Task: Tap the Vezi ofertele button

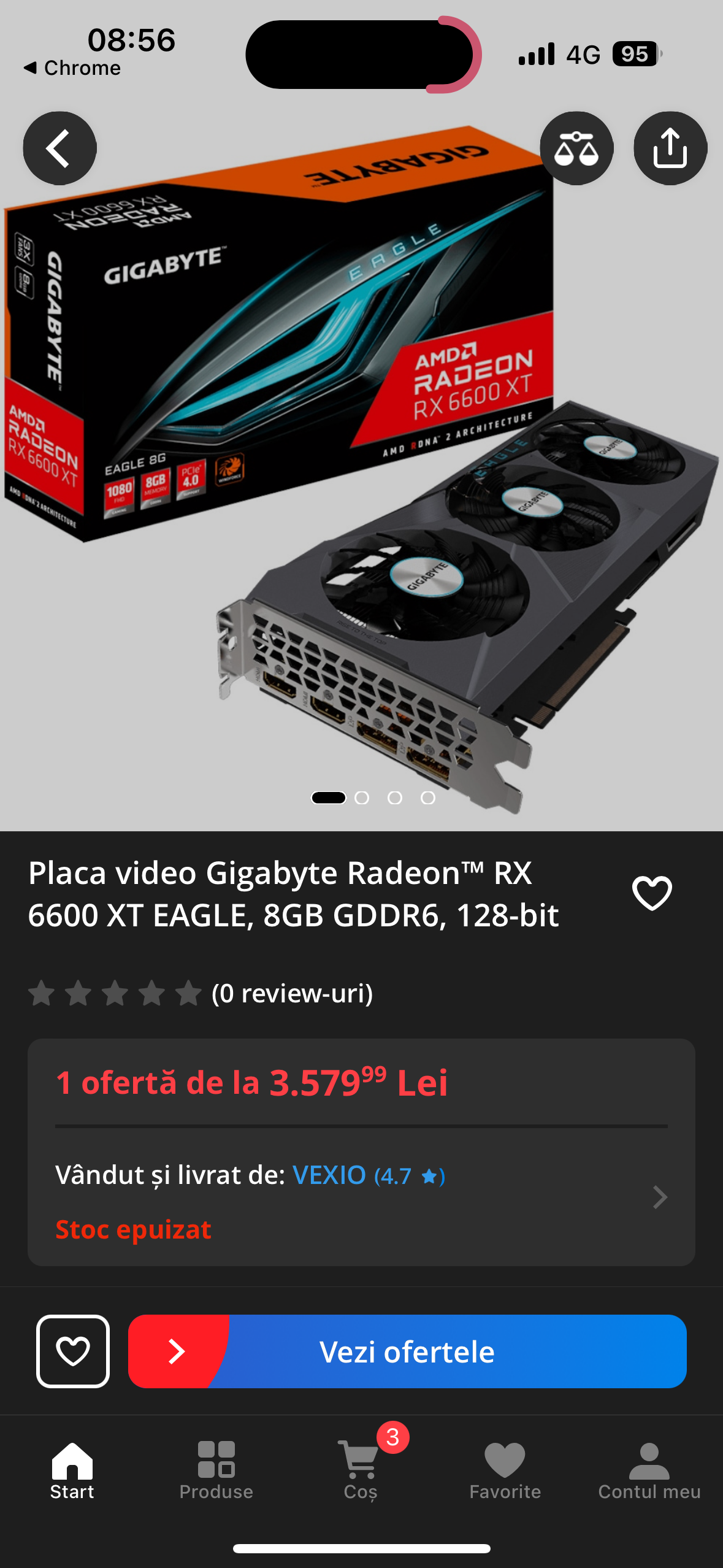Action: pyautogui.click(x=407, y=1351)
